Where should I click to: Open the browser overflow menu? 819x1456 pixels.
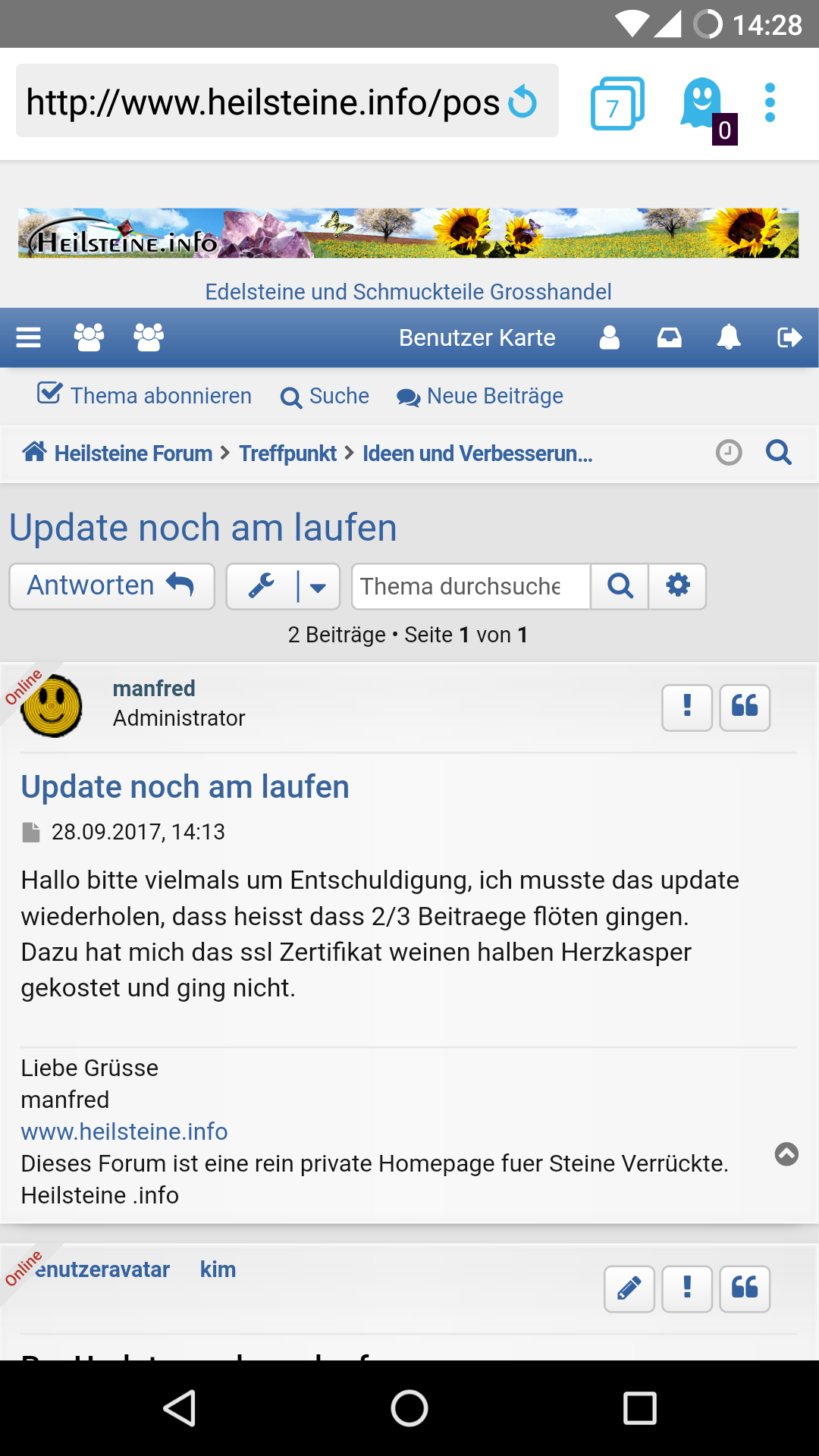770,103
